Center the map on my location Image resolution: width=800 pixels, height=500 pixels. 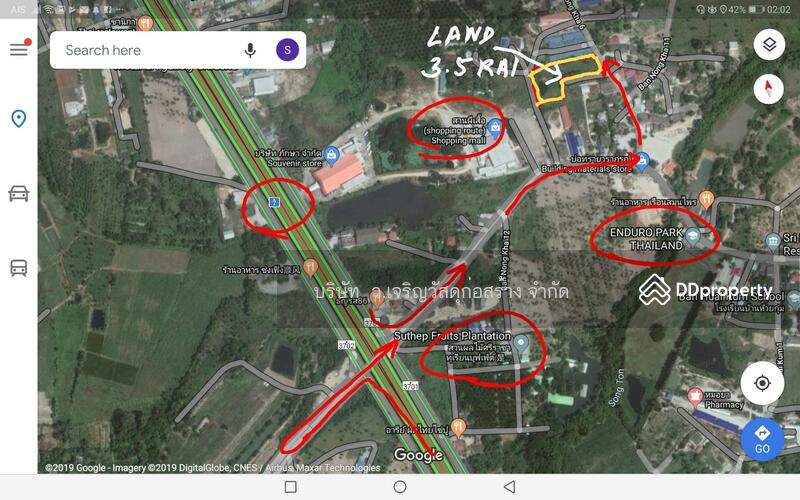pyautogui.click(x=762, y=383)
